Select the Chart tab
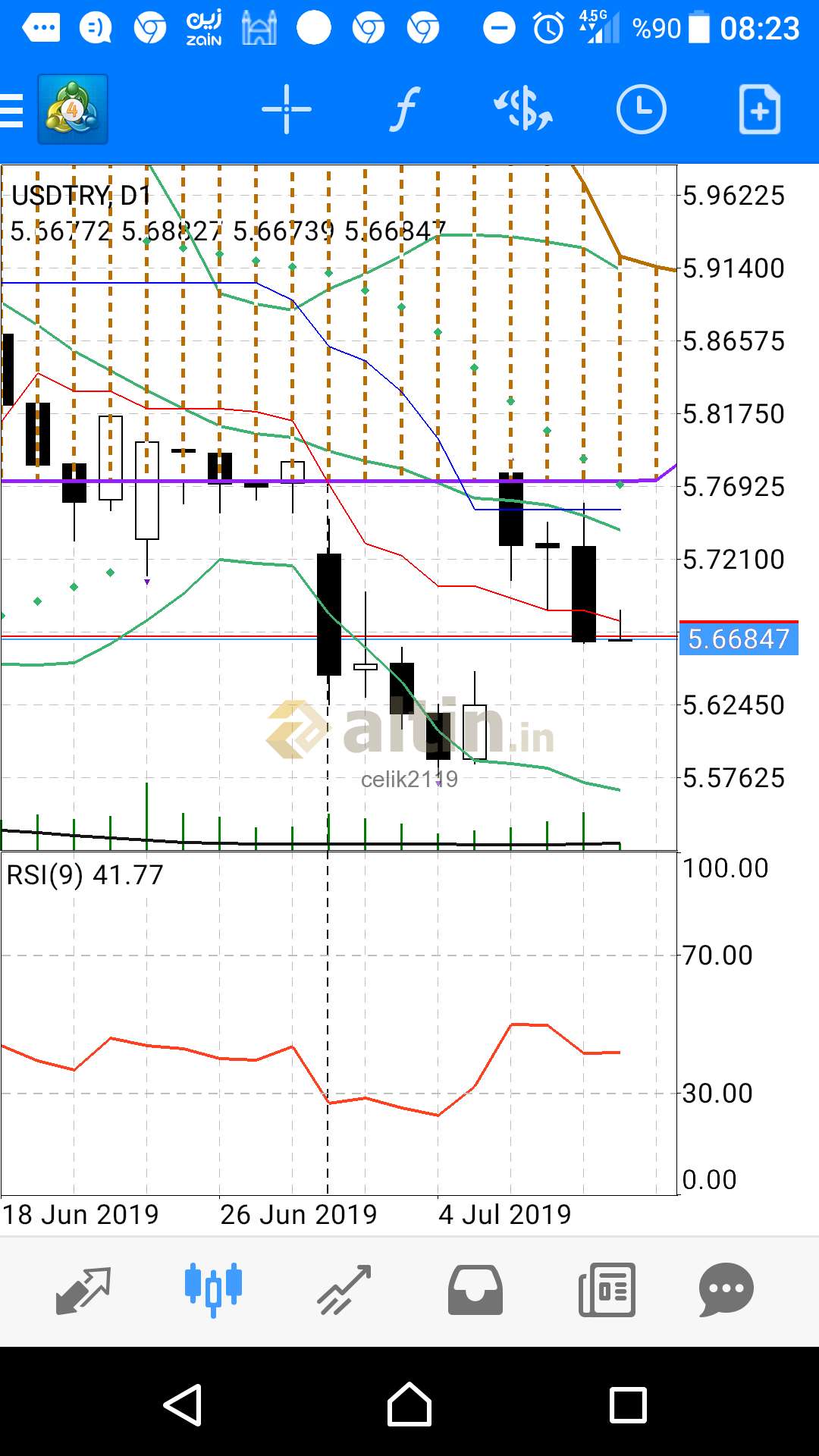The height and width of the screenshot is (1456, 819). (213, 1290)
